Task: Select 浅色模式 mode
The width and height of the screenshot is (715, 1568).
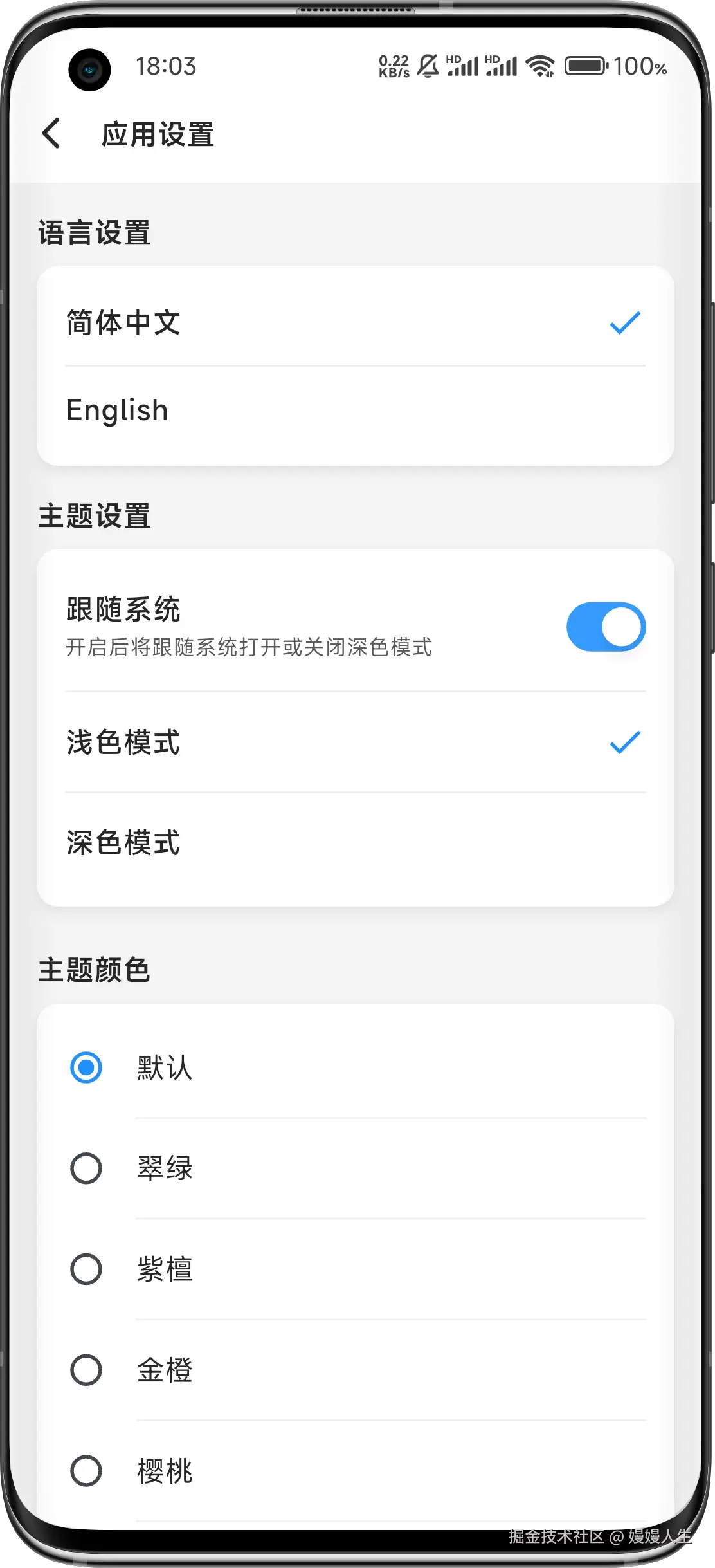Action: click(124, 743)
